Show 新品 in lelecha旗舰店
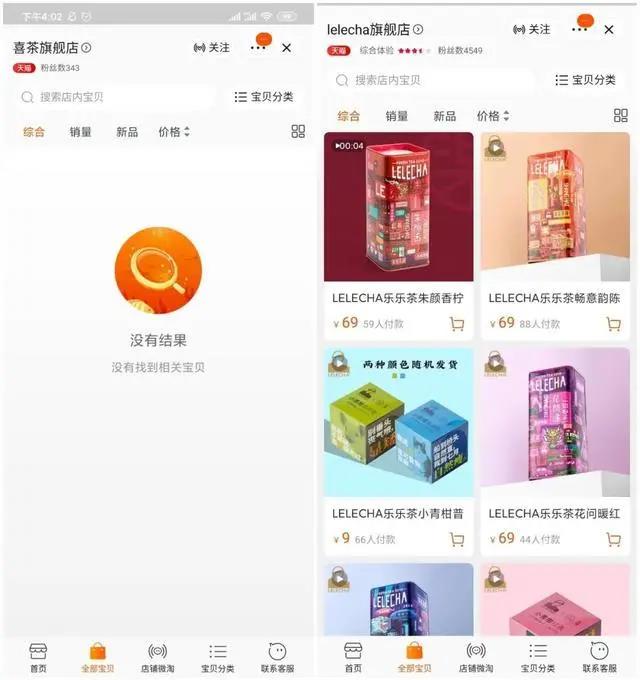Image resolution: width=640 pixels, height=680 pixels. pos(445,116)
